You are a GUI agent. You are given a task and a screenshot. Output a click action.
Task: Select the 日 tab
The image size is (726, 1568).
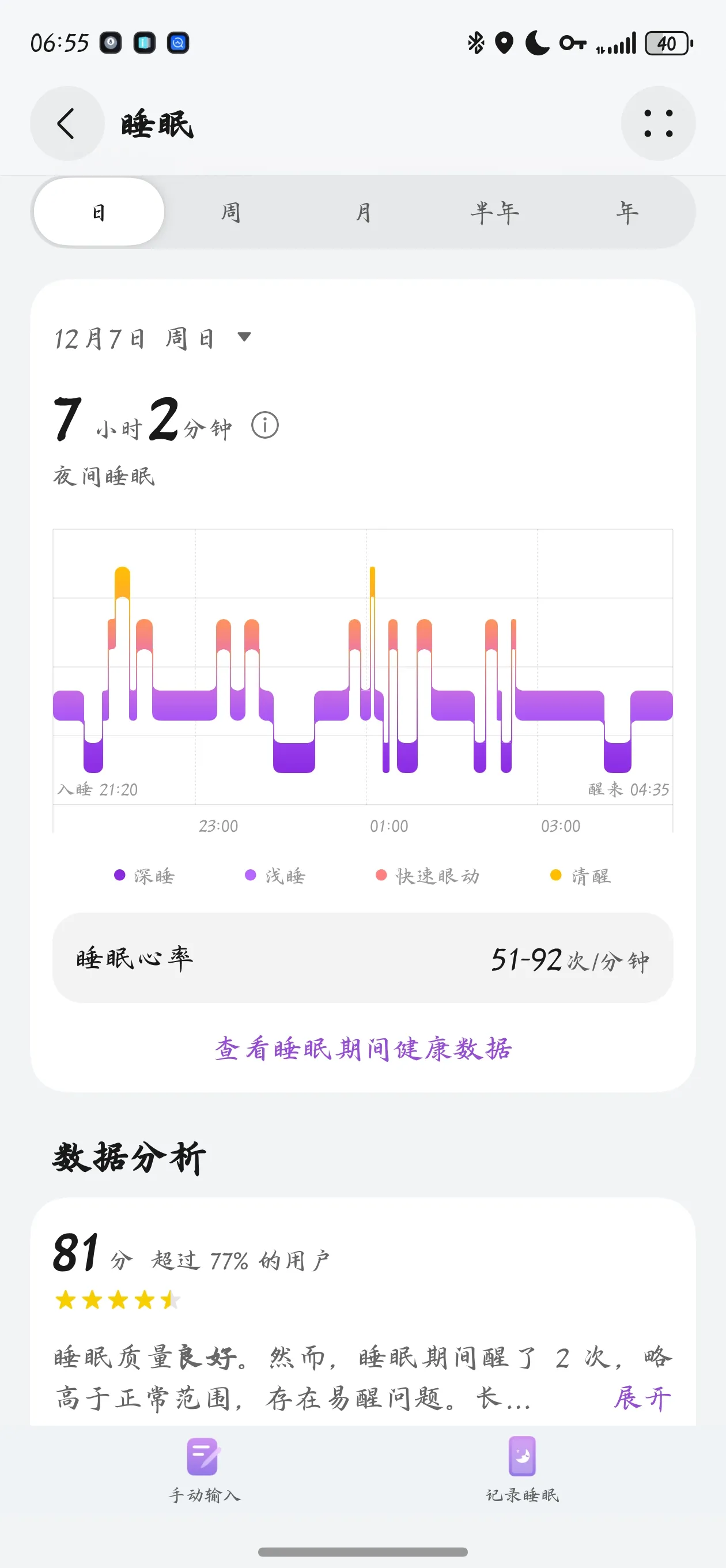point(99,213)
